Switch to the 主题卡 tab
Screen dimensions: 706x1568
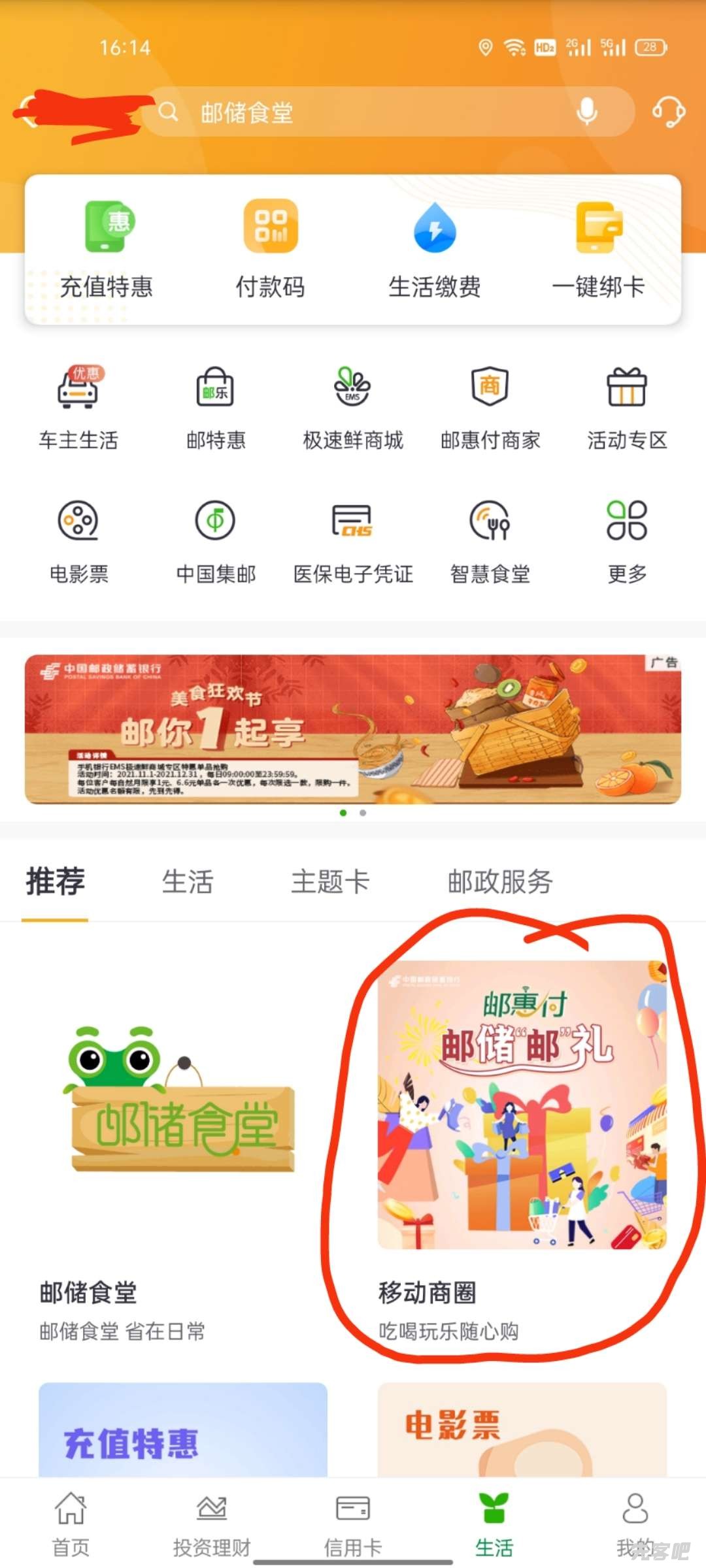330,882
